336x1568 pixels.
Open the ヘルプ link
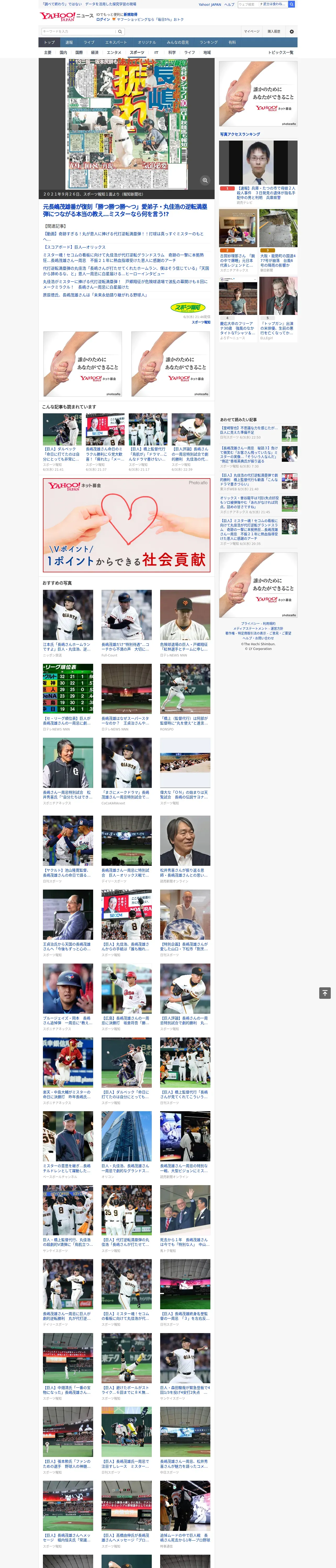click(x=229, y=4)
